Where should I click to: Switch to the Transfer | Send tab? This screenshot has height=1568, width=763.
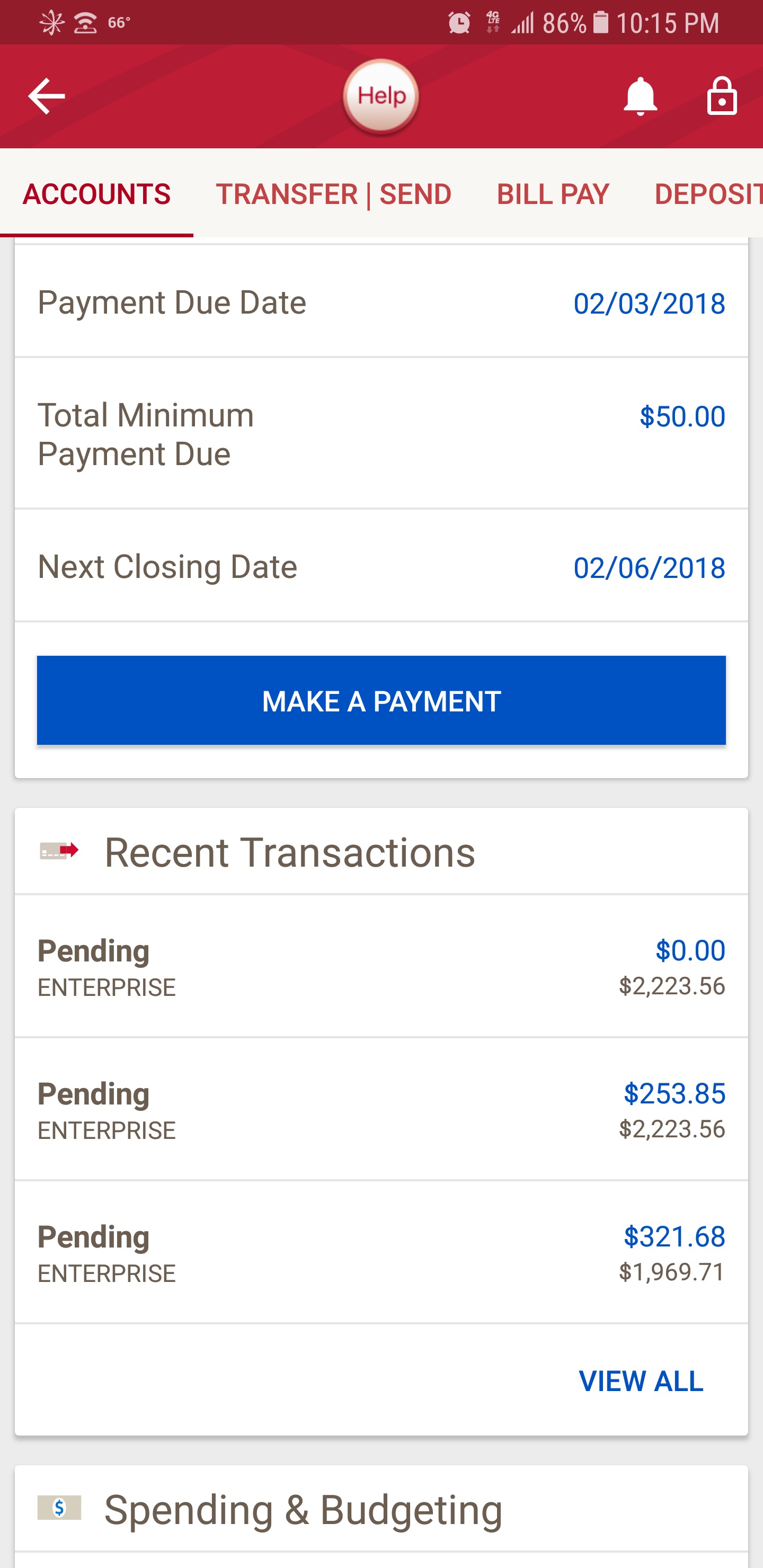[334, 194]
